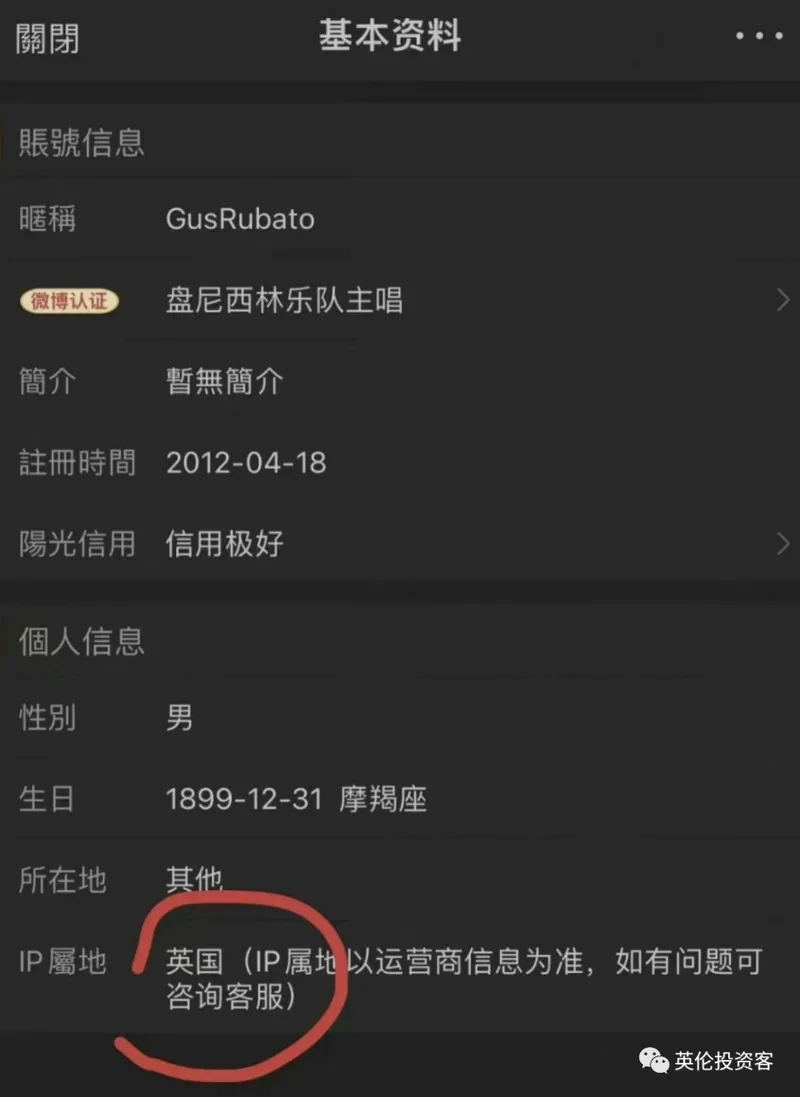Open the three-dot overflow menu
The width and height of the screenshot is (800, 1097).
[x=758, y=36]
